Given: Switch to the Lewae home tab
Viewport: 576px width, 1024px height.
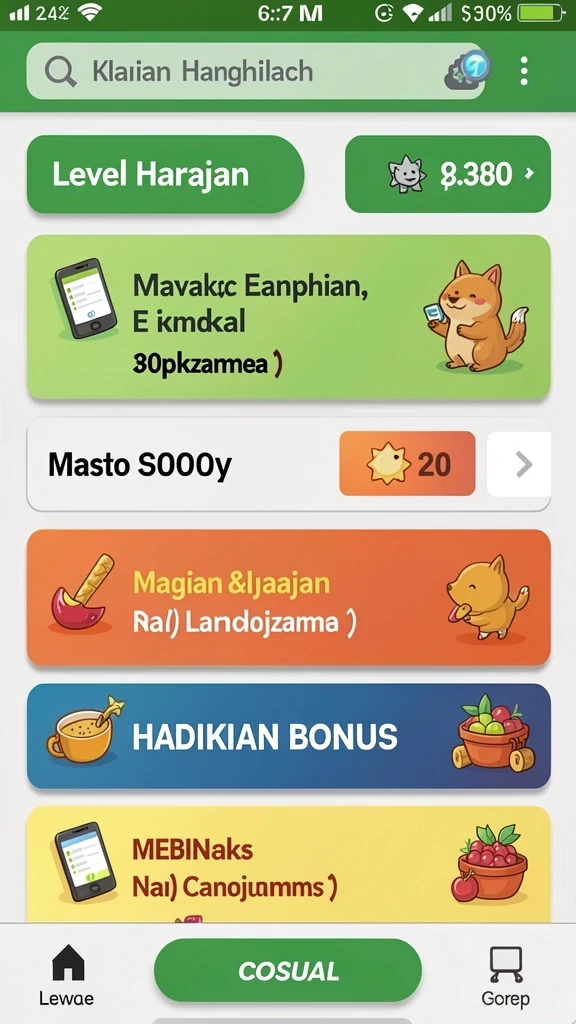Looking at the screenshot, I should coord(67,976).
